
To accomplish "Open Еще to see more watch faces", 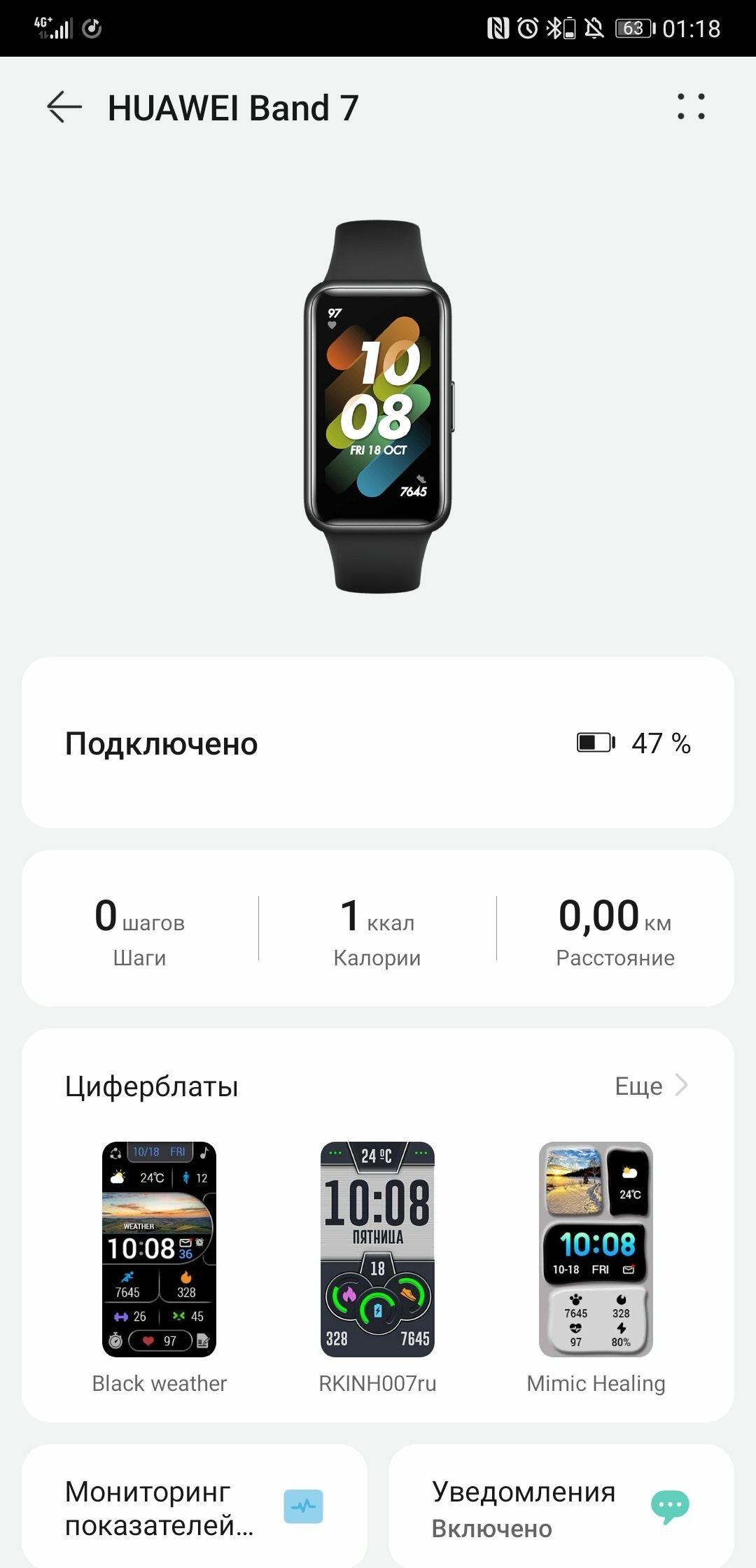I will tap(651, 1086).
